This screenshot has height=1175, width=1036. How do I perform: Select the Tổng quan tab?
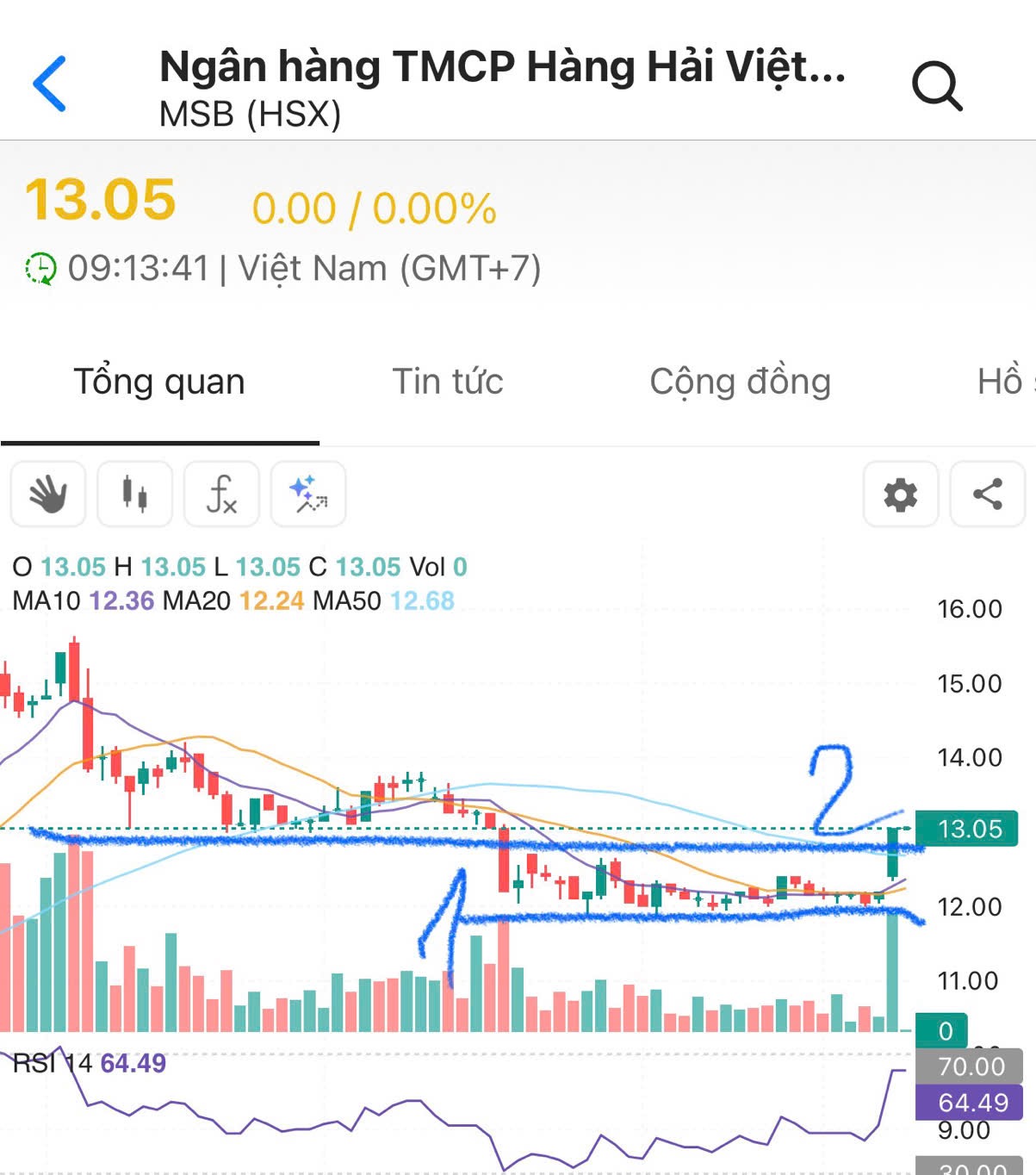coord(159,382)
